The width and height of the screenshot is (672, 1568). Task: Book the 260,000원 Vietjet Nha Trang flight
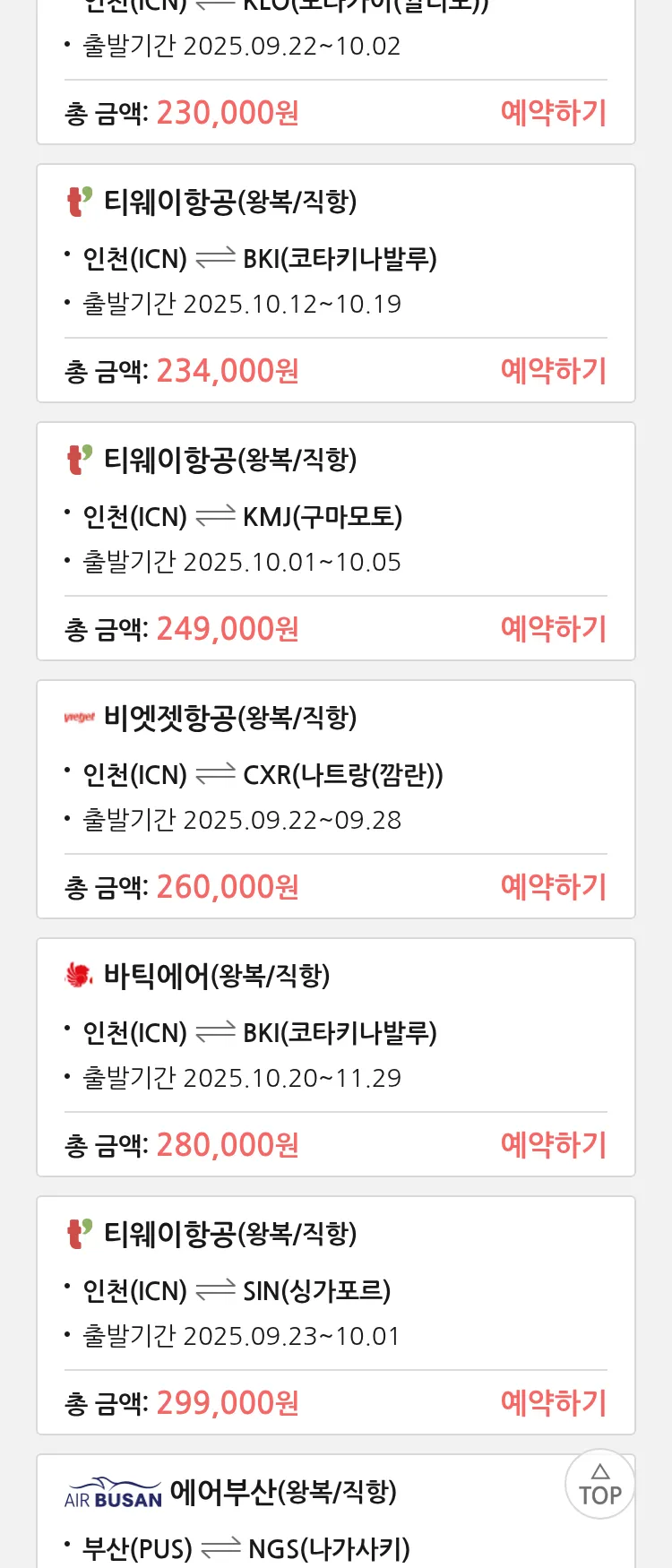(x=553, y=887)
